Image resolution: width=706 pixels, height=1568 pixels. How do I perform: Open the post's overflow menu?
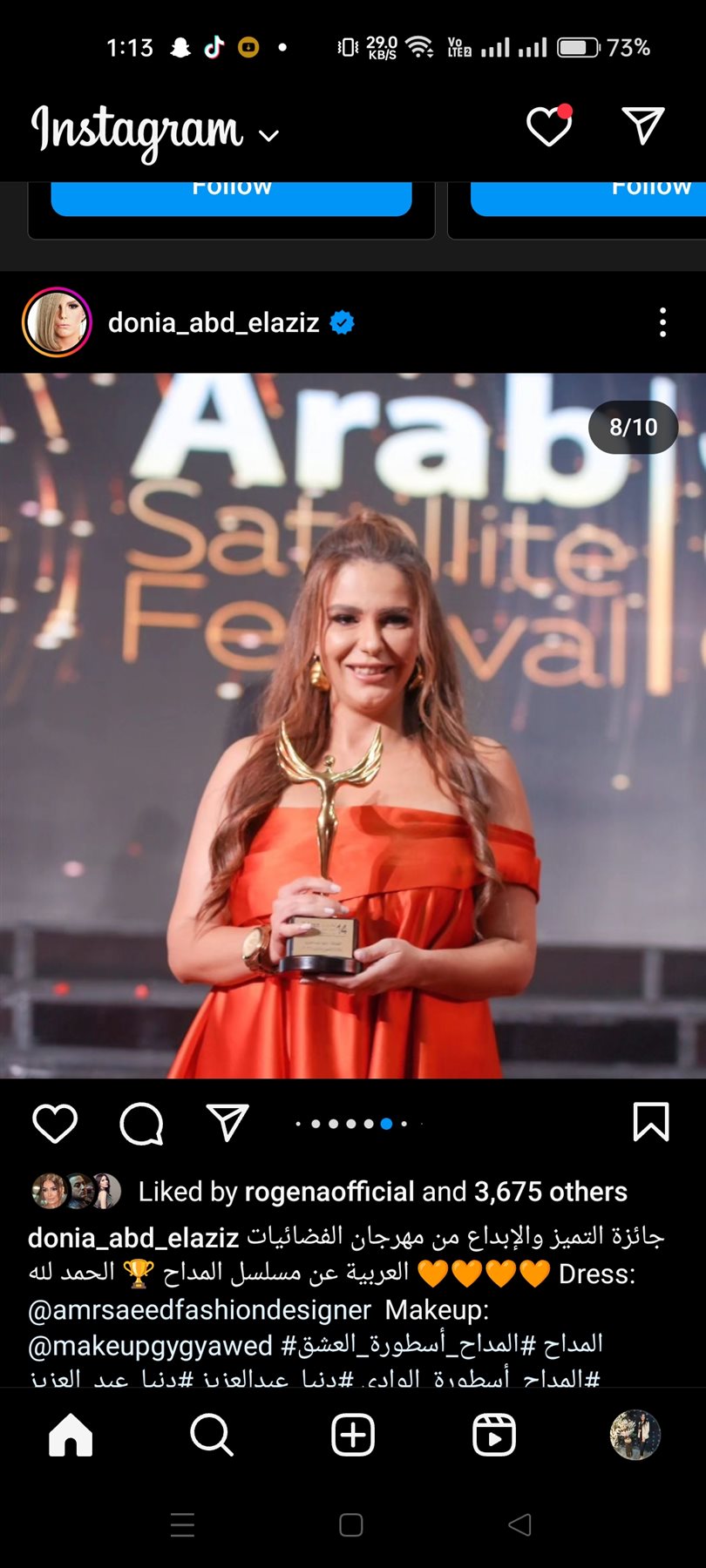pyautogui.click(x=662, y=322)
